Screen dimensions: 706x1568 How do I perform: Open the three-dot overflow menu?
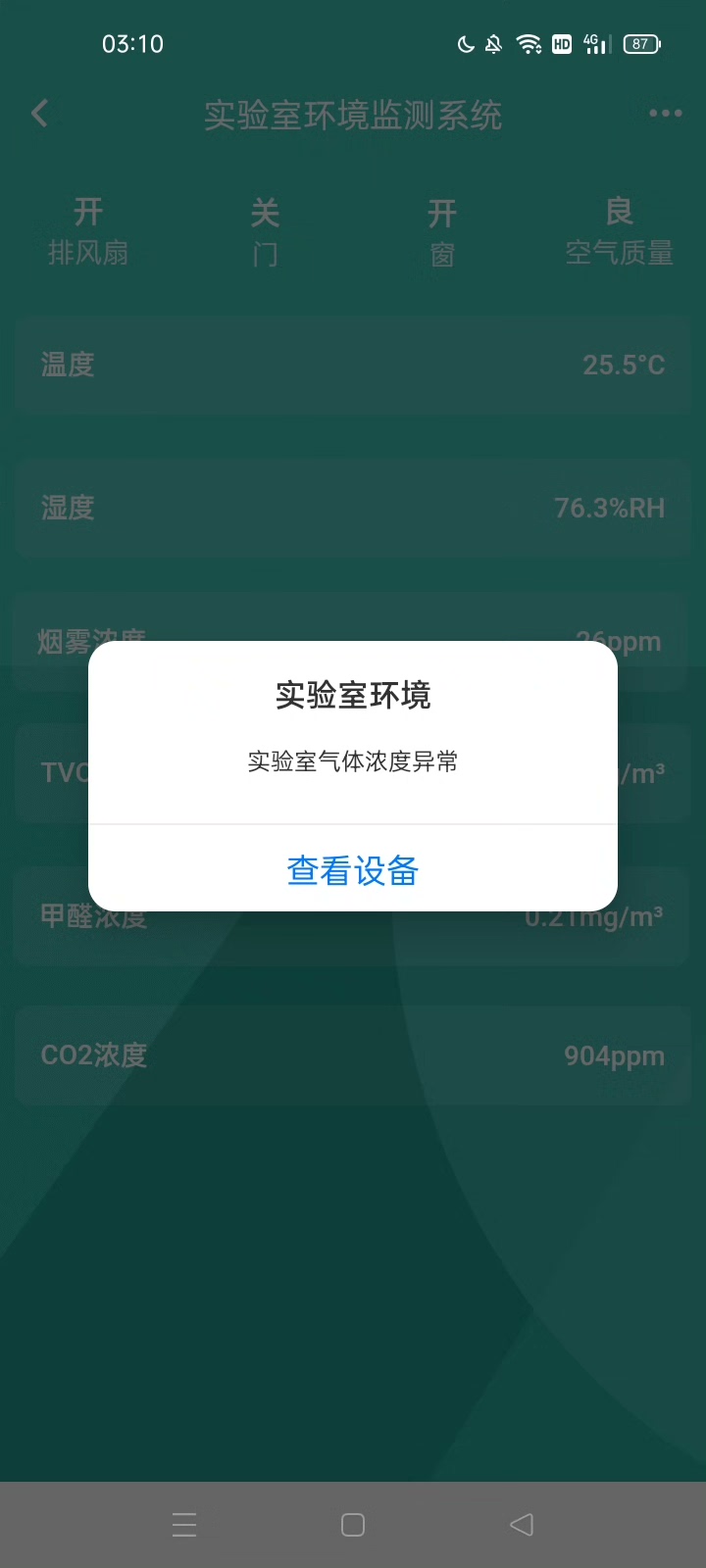point(666,114)
